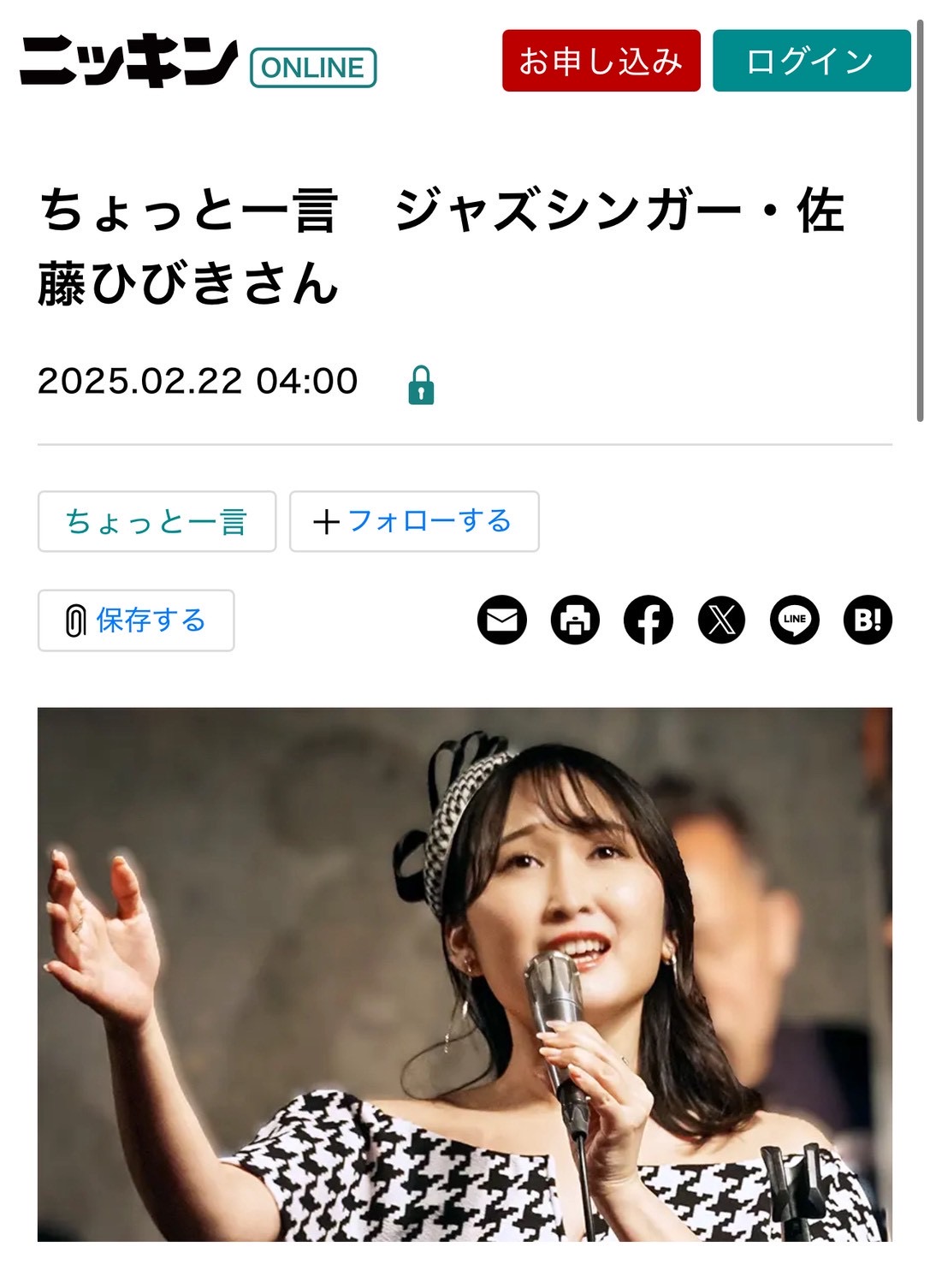Open the ちょっと一言 category tag
The image size is (930, 1288).
click(x=157, y=521)
